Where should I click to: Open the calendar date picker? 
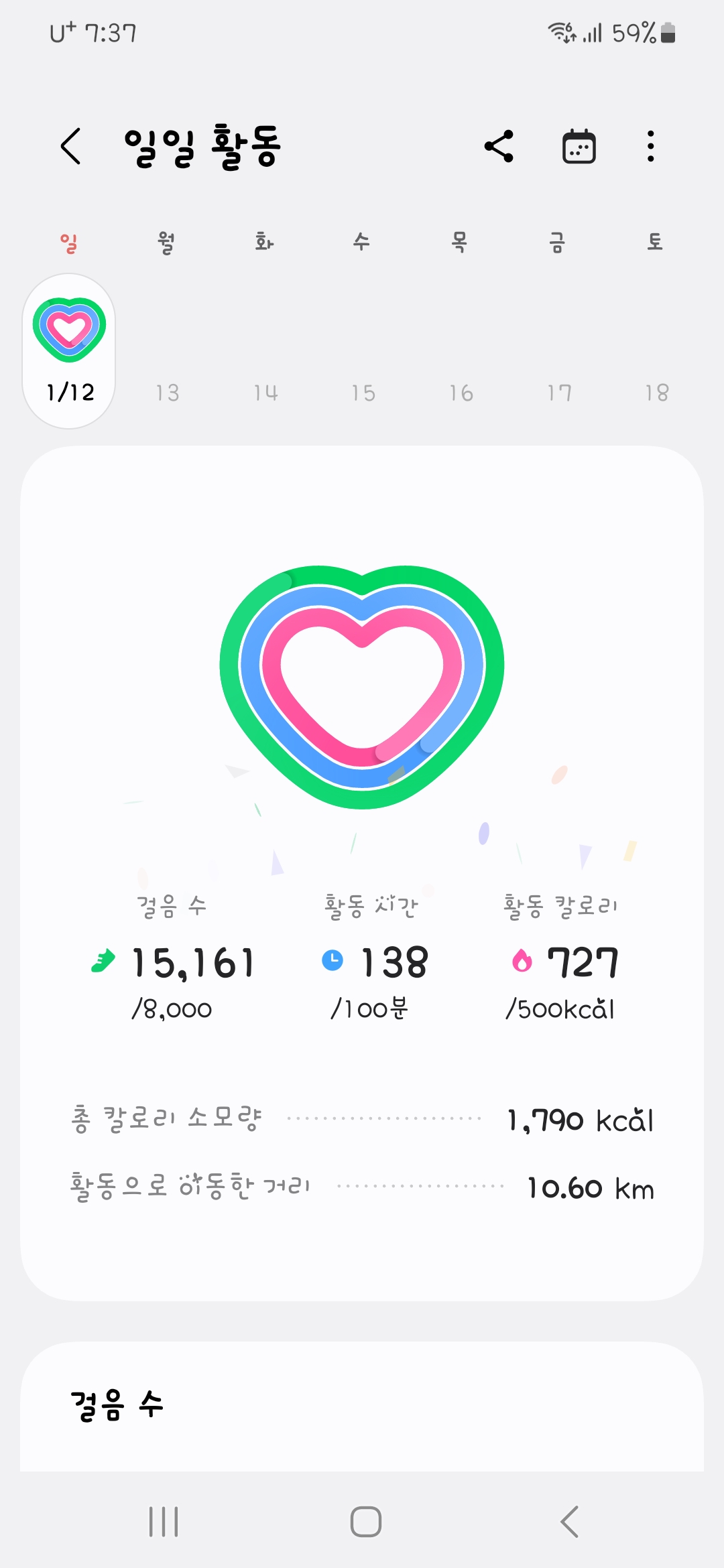[579, 146]
